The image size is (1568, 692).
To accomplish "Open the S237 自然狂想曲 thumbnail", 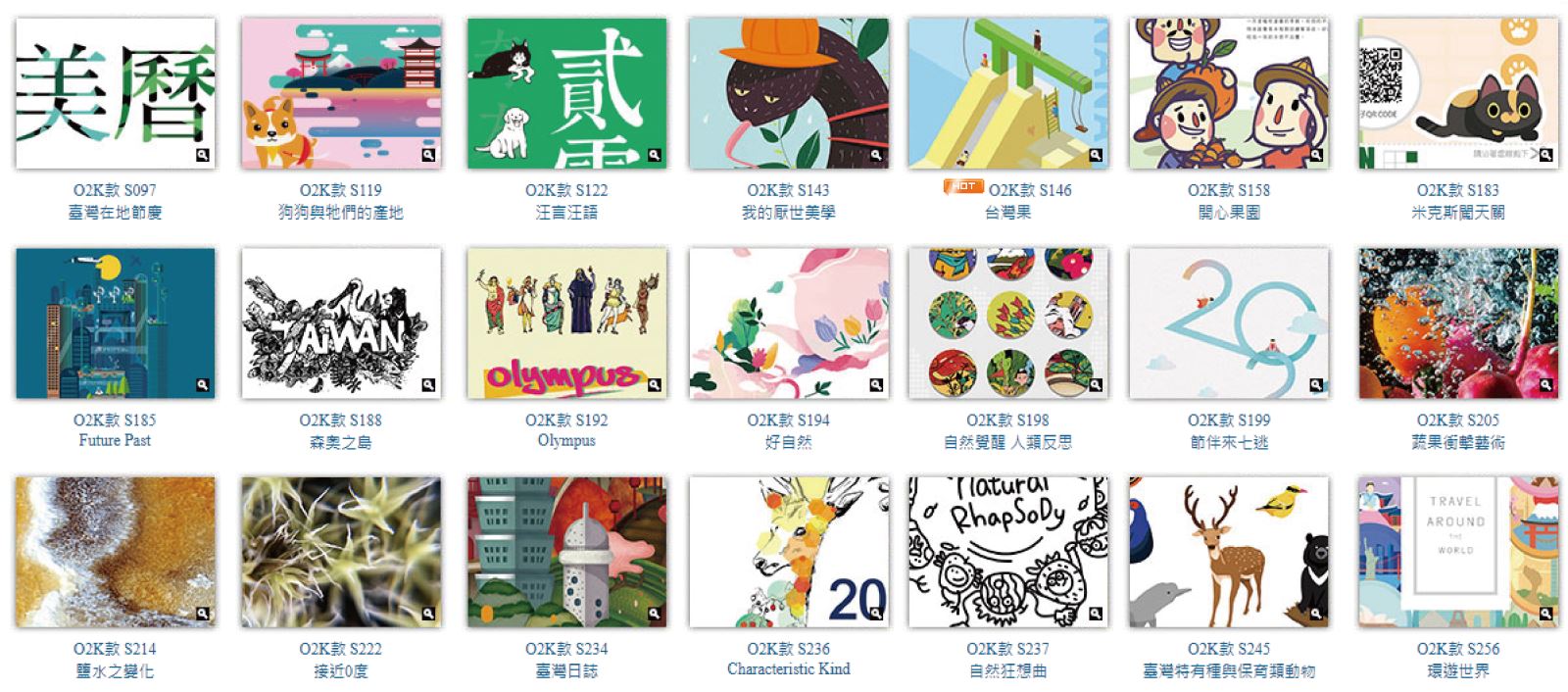I will coord(1007,552).
